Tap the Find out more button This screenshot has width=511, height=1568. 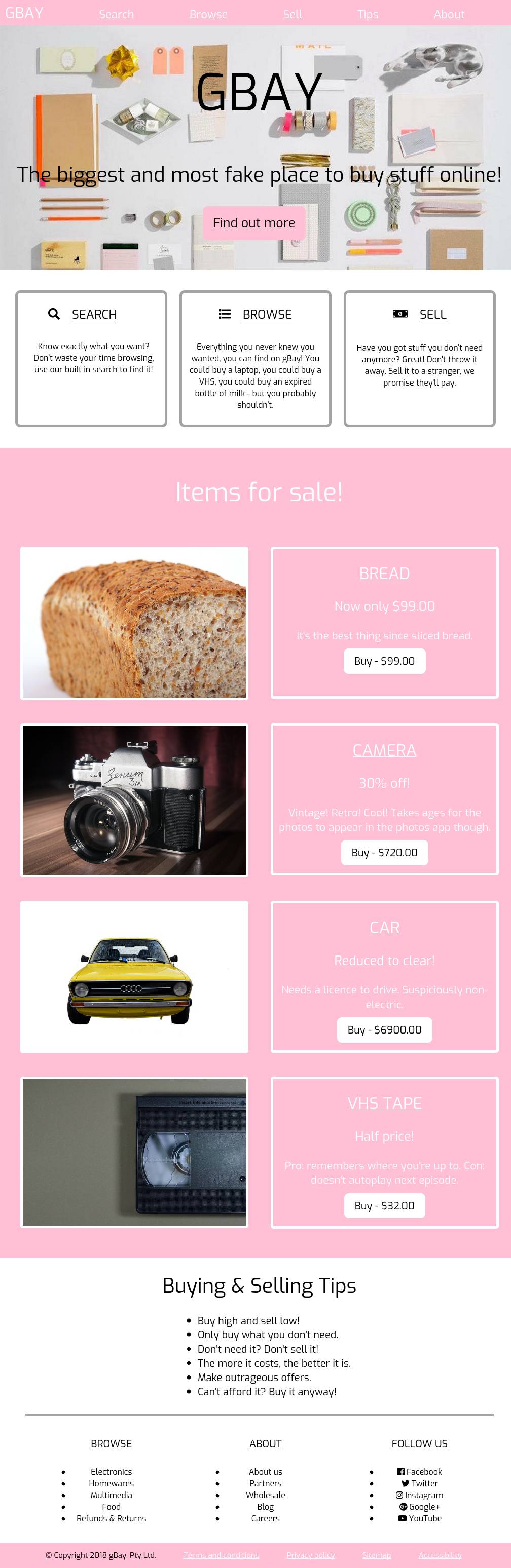click(253, 223)
